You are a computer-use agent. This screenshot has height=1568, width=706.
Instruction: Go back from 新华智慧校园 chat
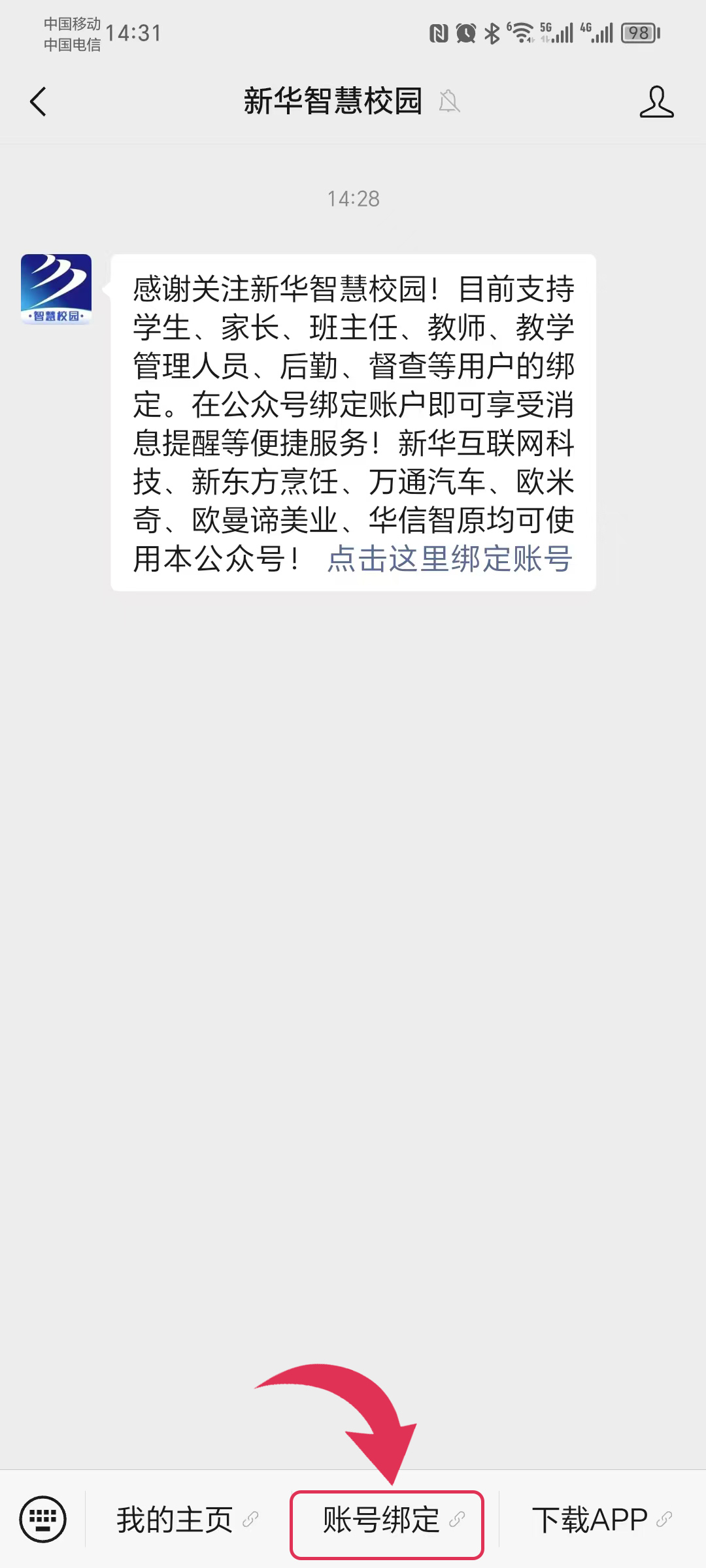(38, 102)
